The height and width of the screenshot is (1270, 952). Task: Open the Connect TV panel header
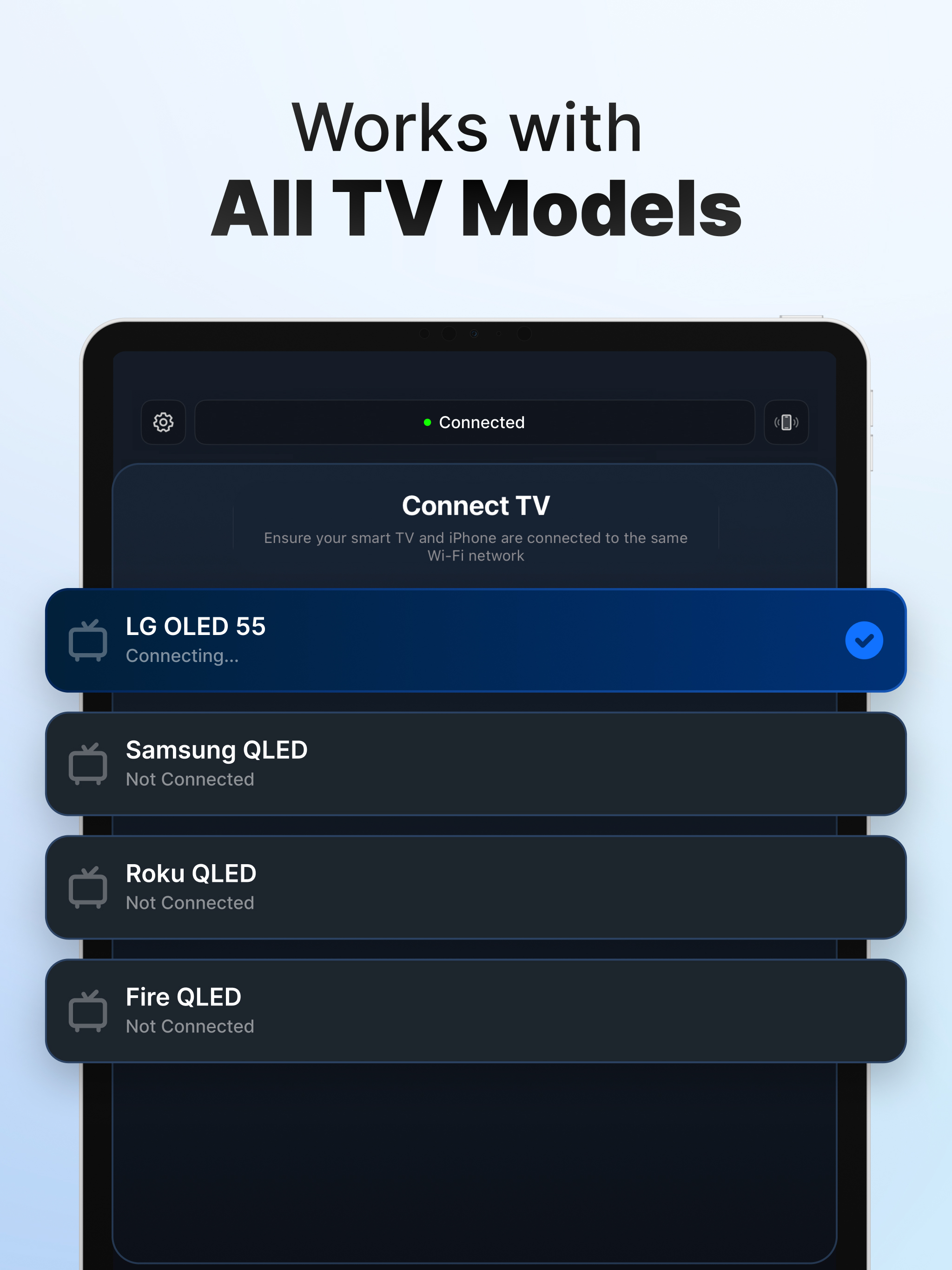click(x=476, y=506)
